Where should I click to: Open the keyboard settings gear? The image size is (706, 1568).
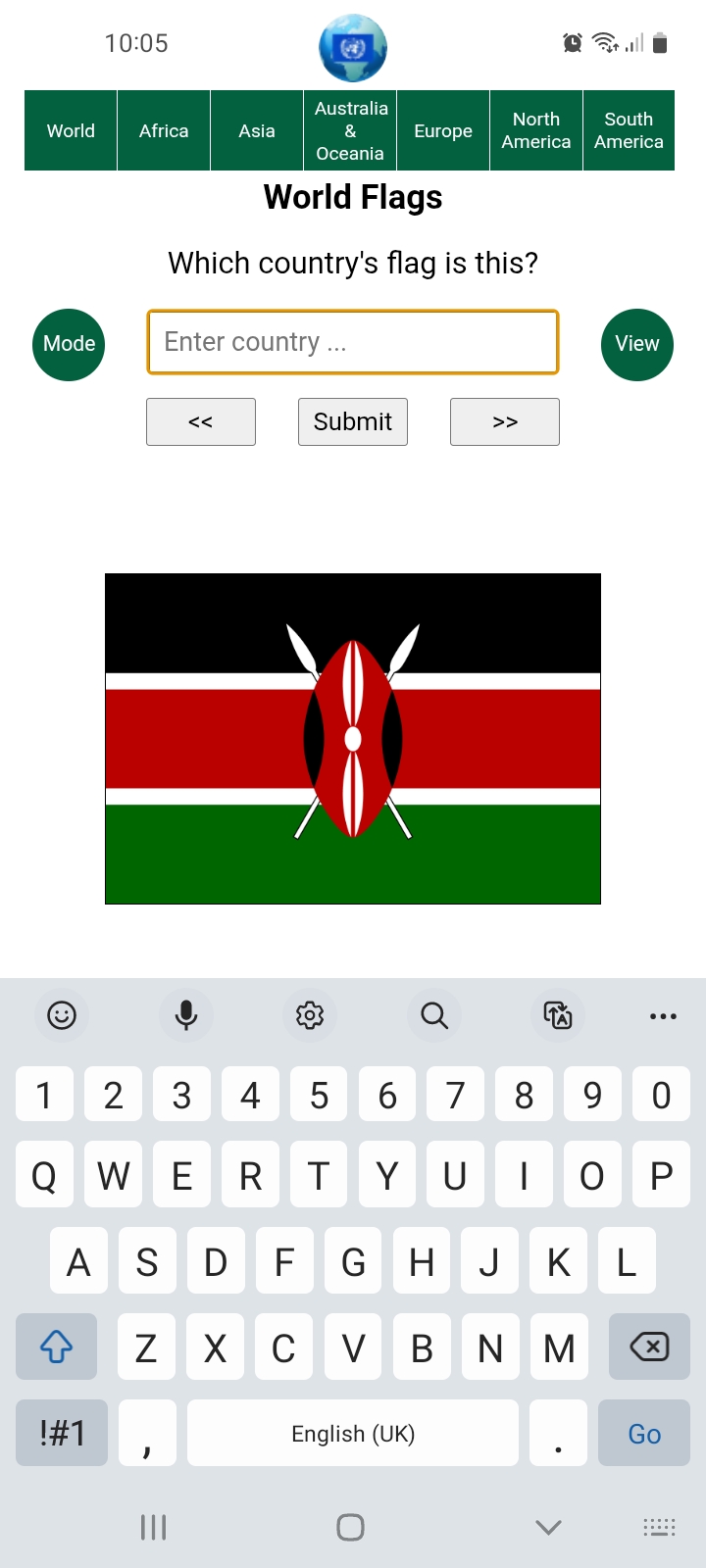310,1015
